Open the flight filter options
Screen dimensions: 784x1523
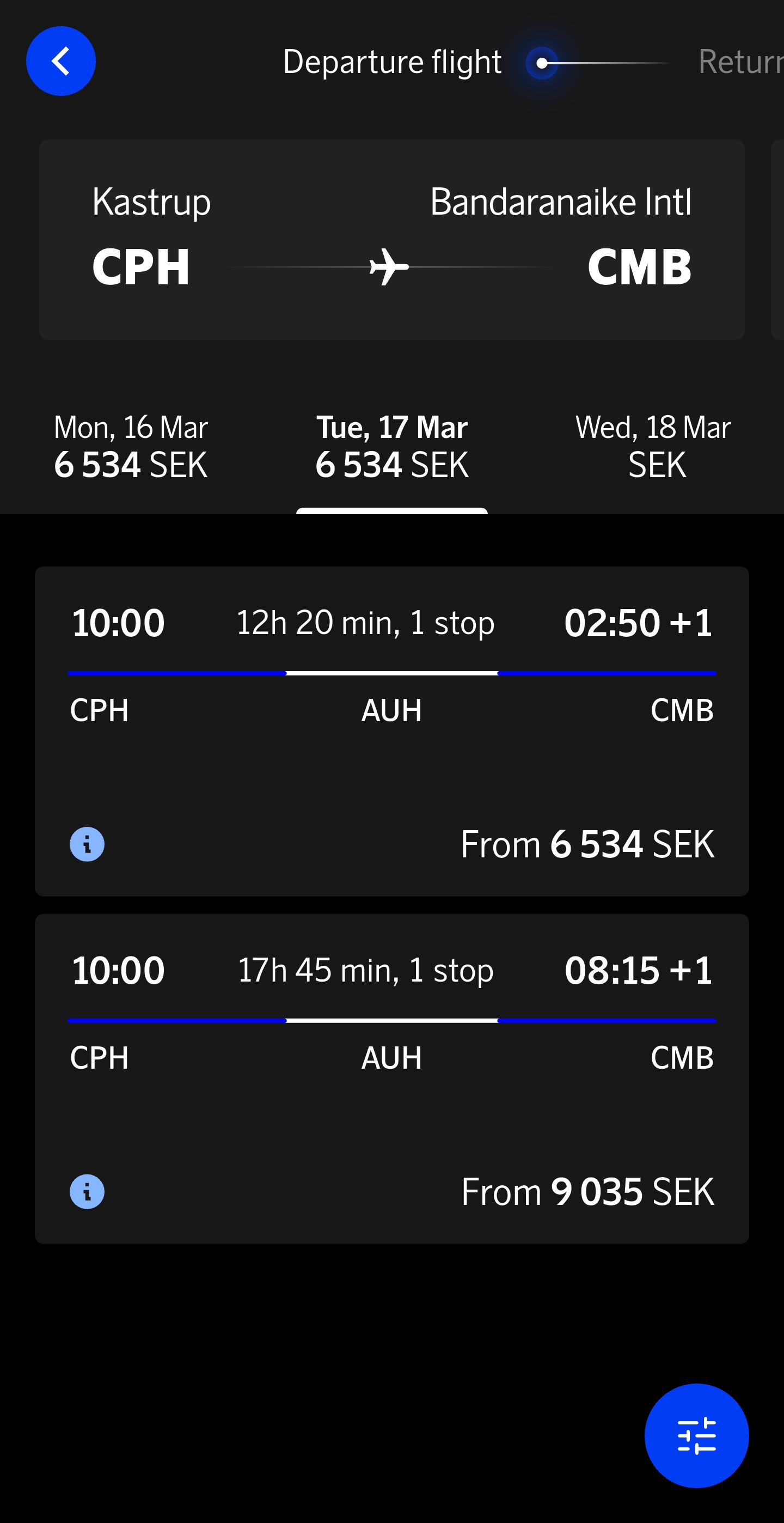pyautogui.click(x=696, y=1435)
